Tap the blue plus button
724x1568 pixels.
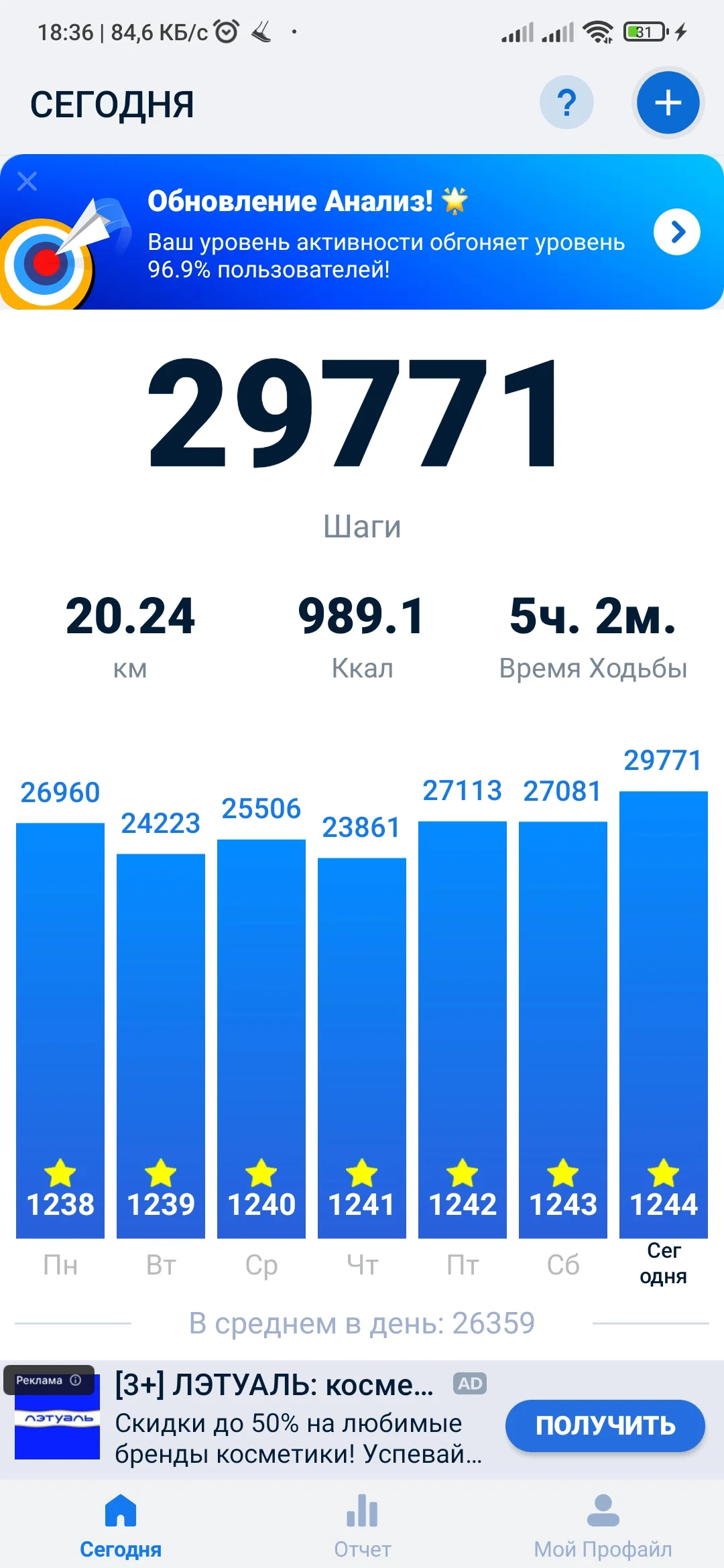tap(668, 103)
